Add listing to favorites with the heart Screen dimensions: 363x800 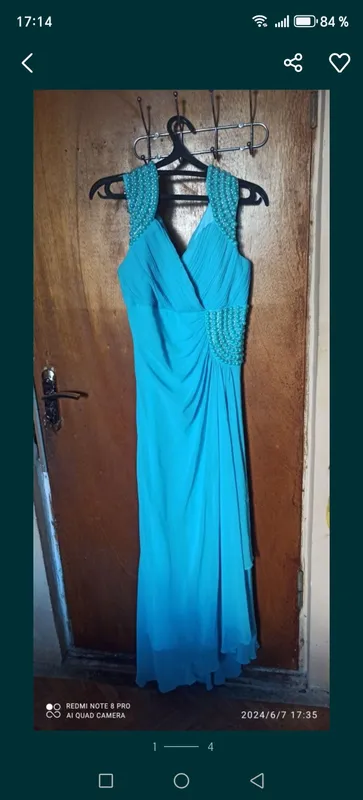(x=340, y=63)
